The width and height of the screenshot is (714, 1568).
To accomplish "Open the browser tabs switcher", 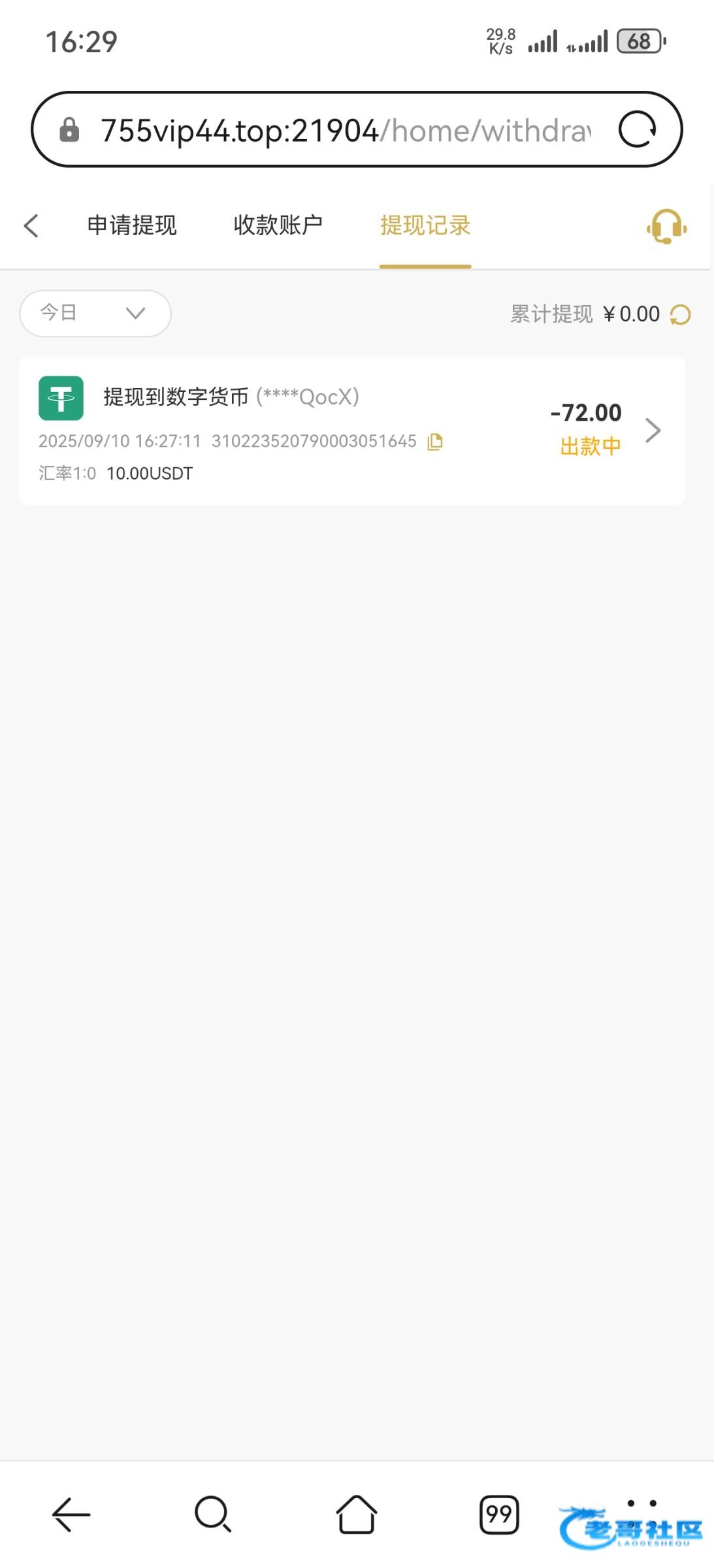I will point(499,1514).
